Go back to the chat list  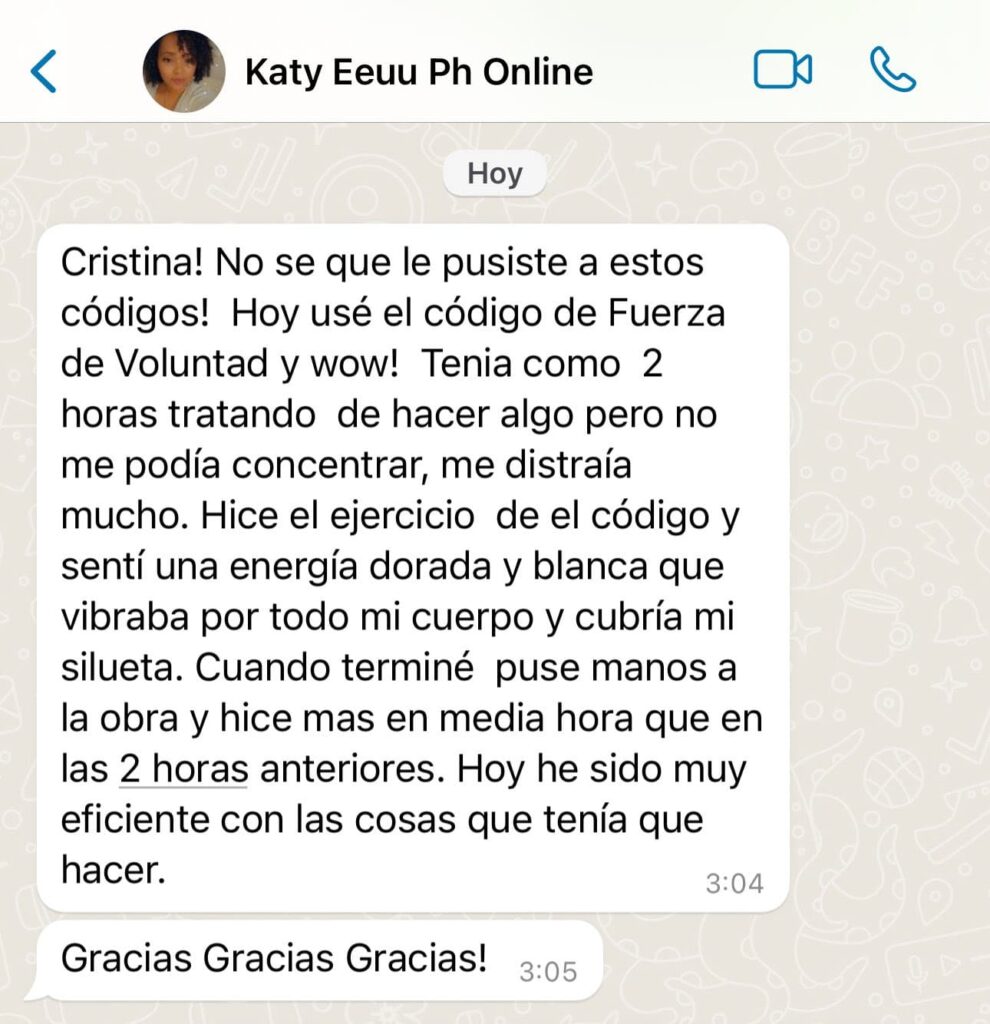tap(44, 71)
